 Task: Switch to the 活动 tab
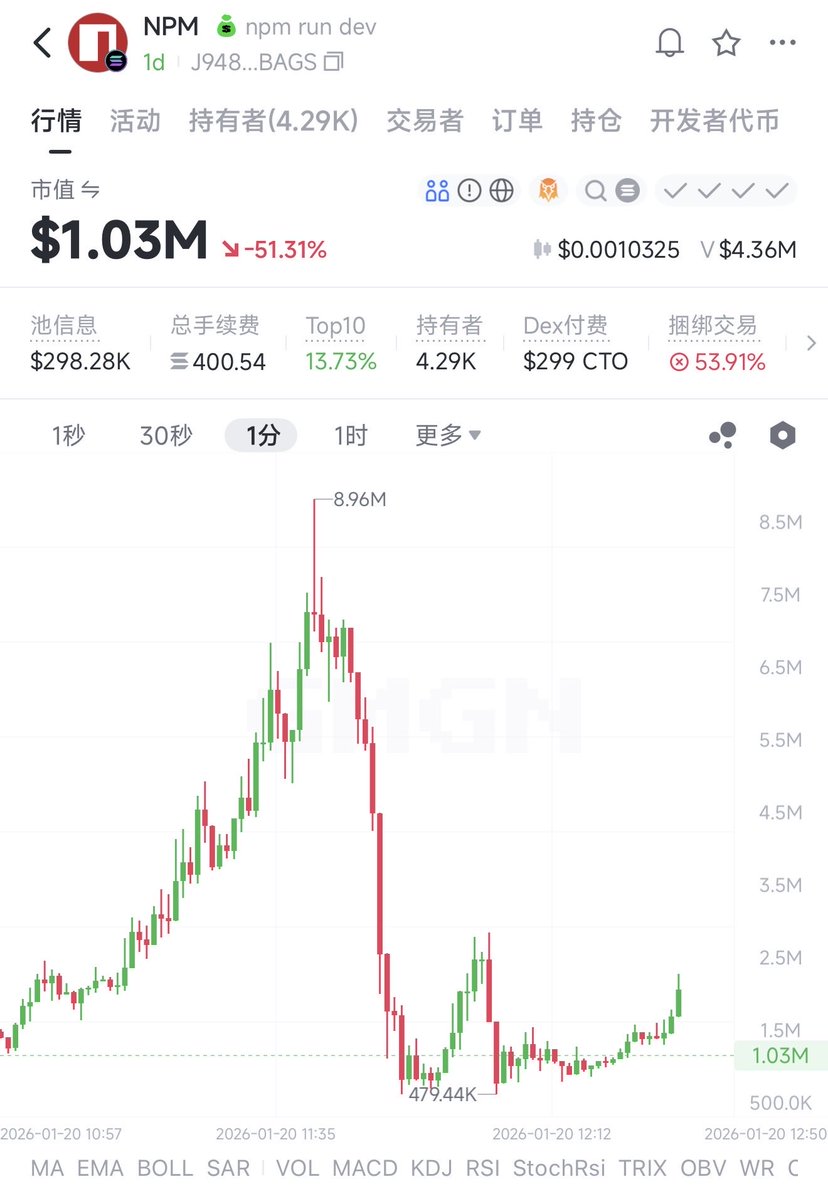(135, 121)
